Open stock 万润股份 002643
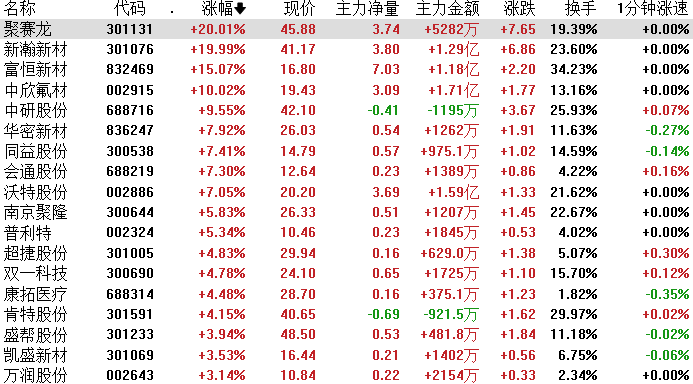 (x=346, y=375)
